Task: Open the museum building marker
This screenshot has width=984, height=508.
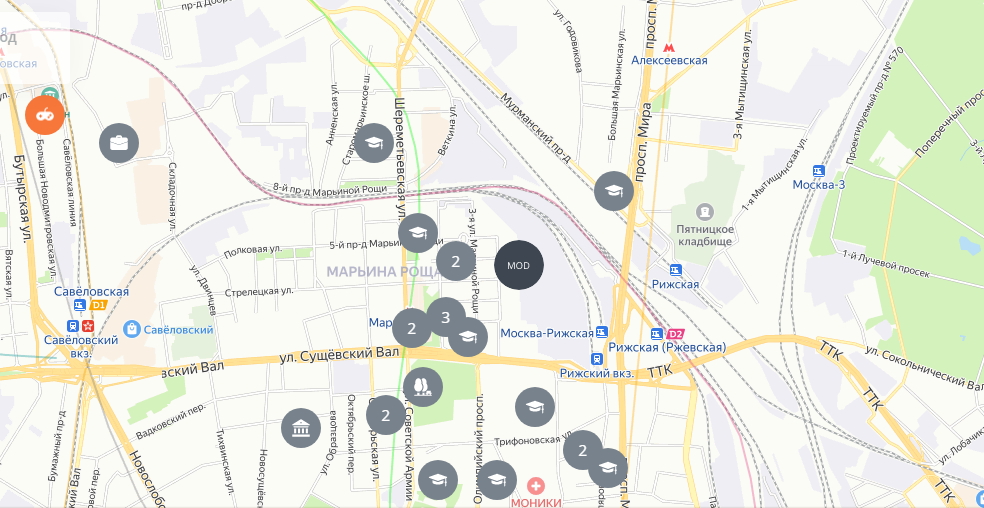Action: click(301, 428)
